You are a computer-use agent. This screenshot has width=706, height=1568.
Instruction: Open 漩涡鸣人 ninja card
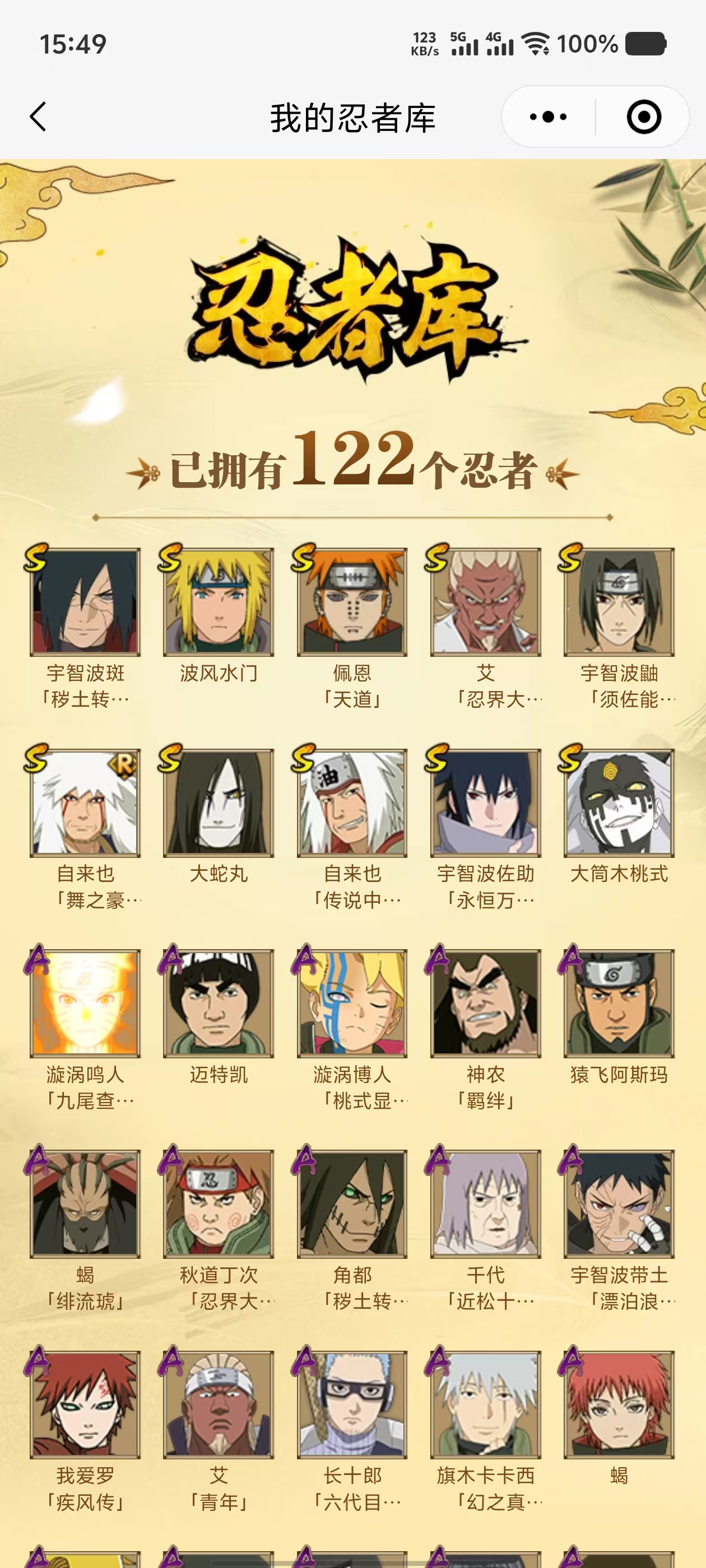[x=85, y=1002]
